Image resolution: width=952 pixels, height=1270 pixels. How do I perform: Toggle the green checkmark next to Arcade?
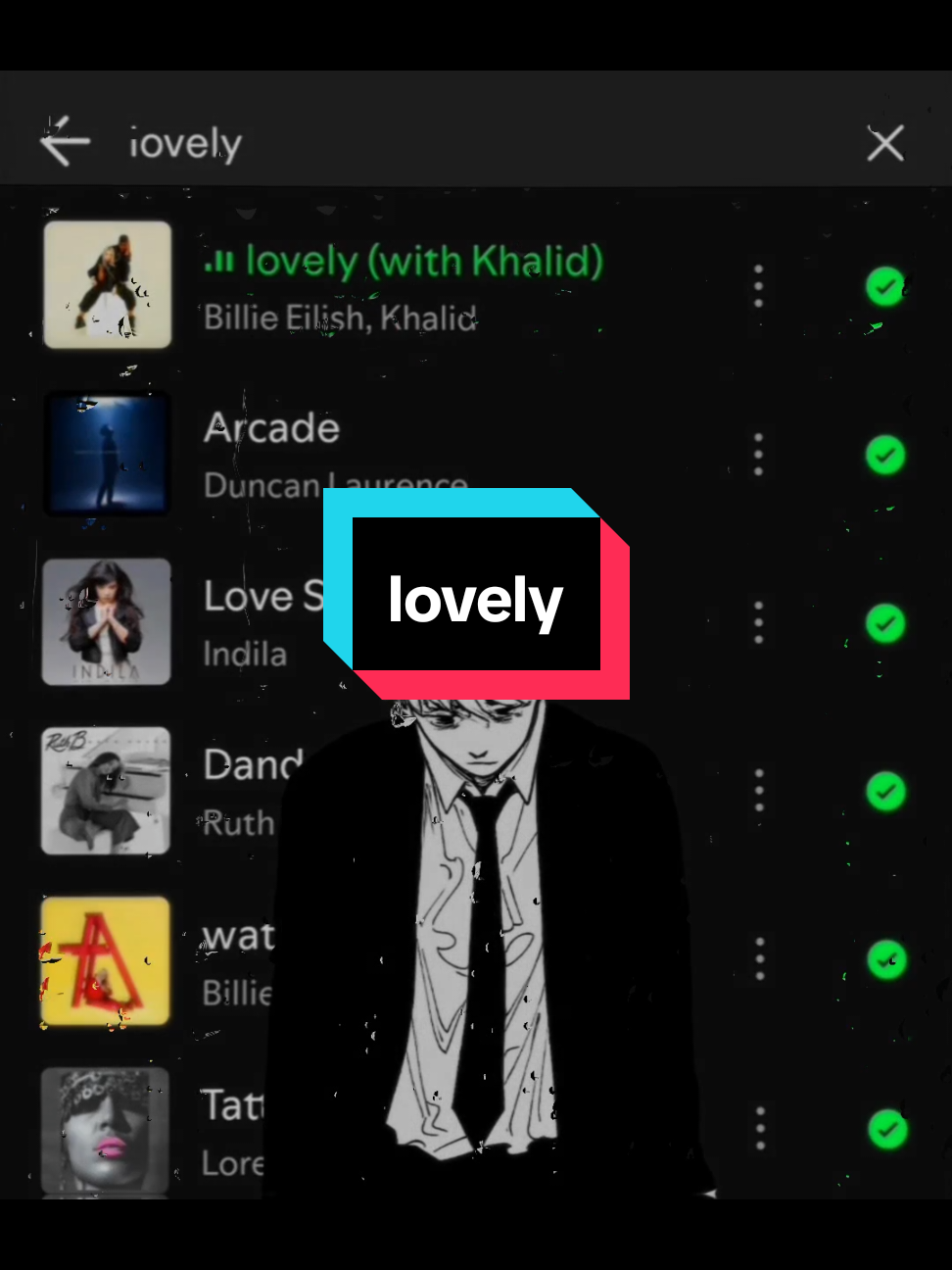885,454
